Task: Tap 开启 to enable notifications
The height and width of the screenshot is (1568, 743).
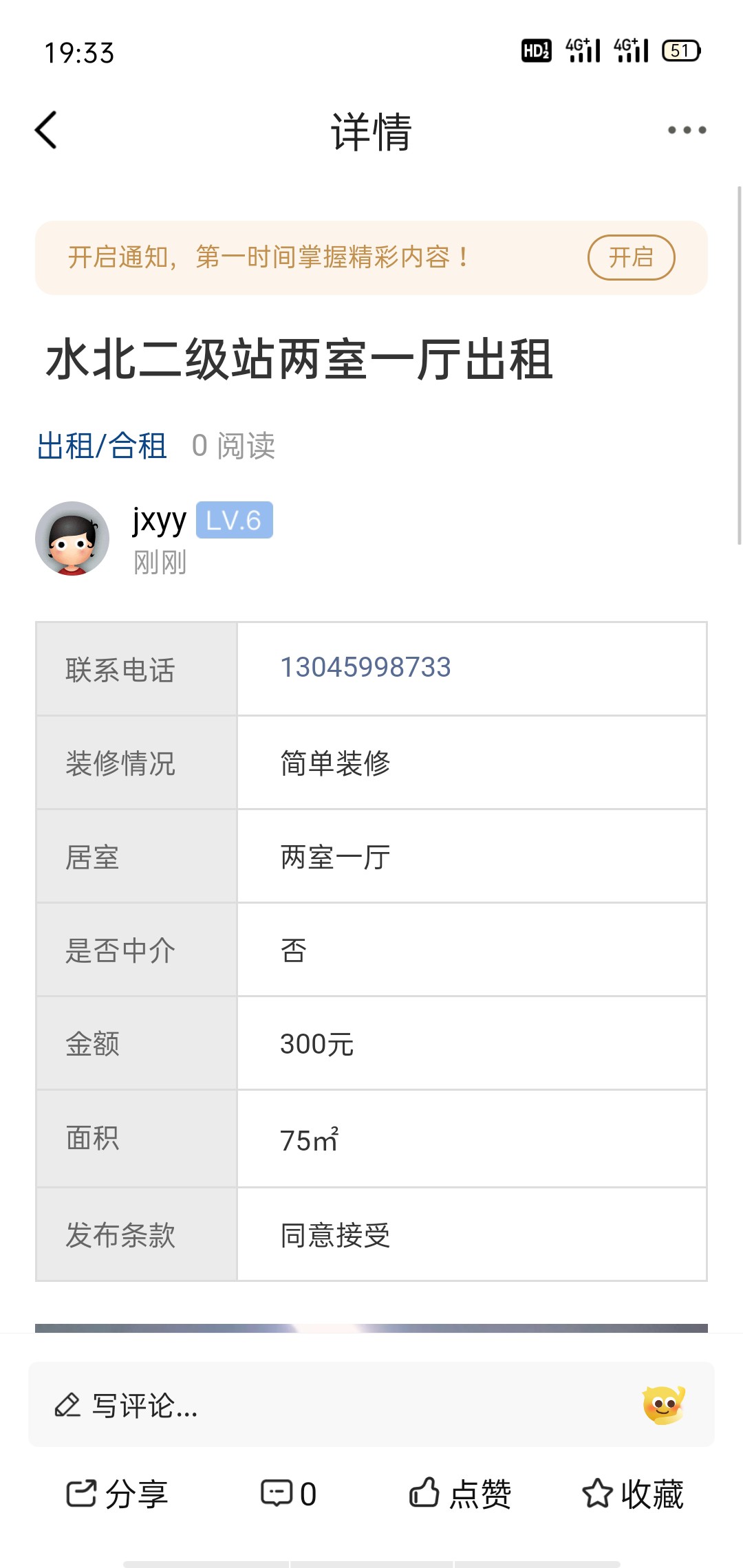Action: point(631,258)
